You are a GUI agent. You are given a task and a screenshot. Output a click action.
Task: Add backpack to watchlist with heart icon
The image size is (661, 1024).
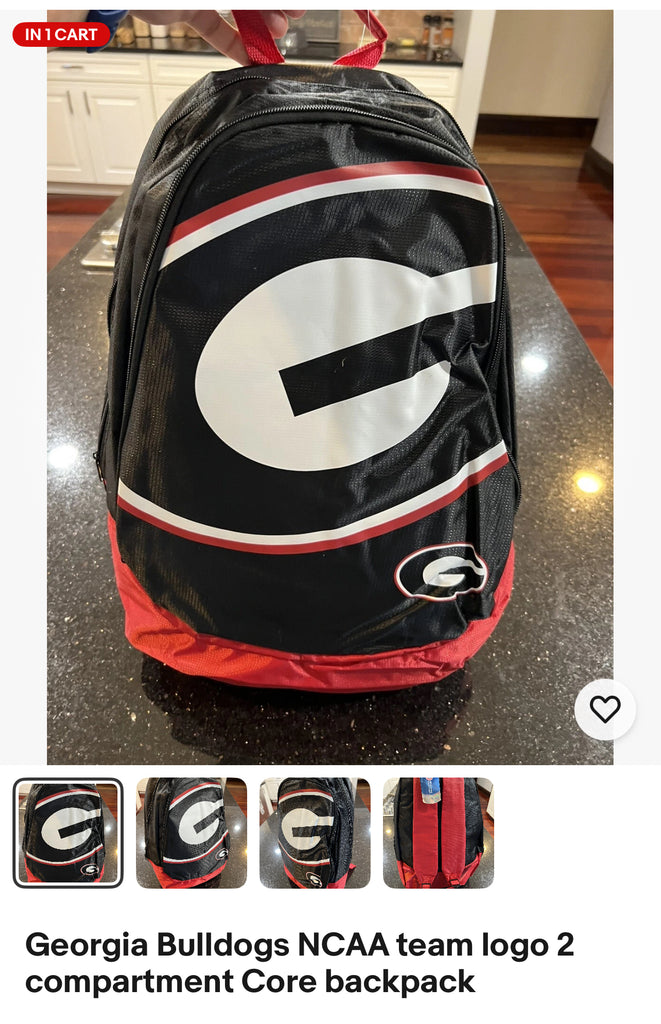click(605, 709)
